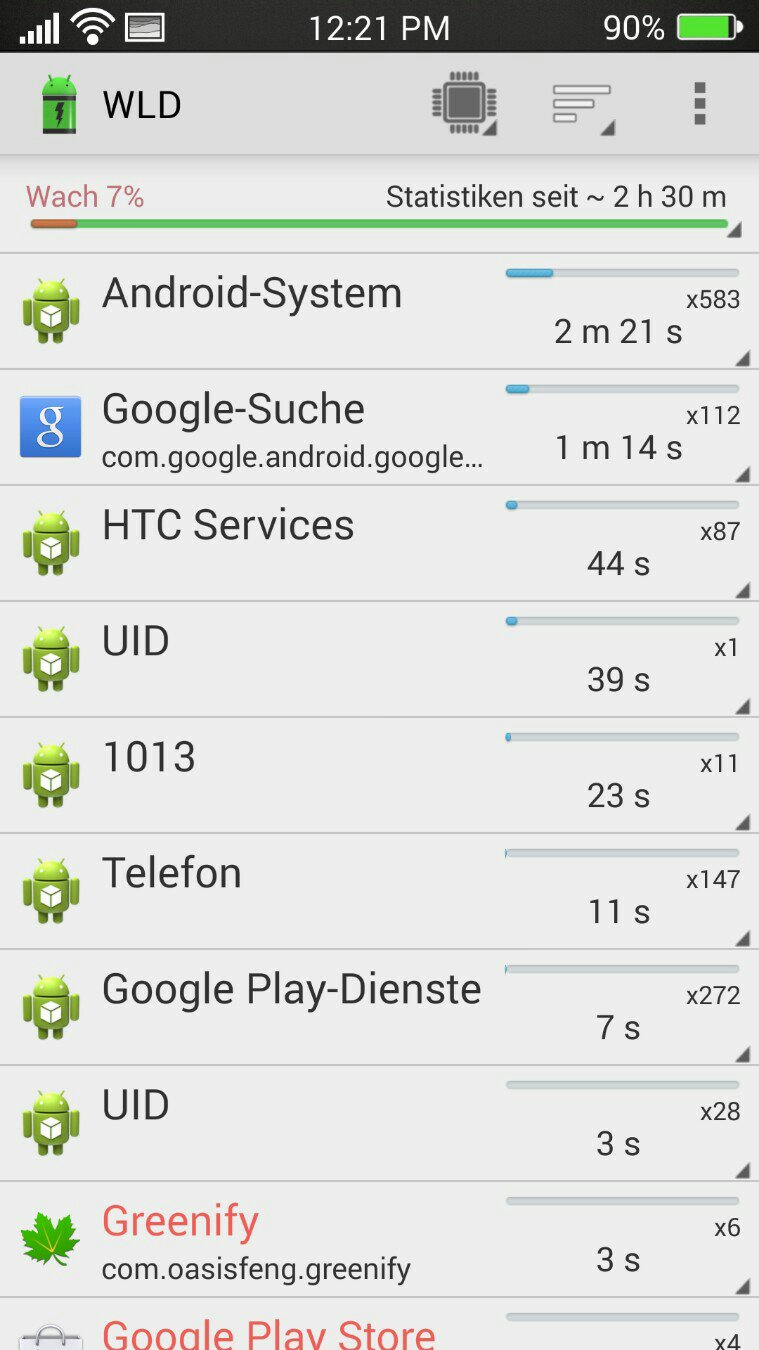Open the Google Play Store entry

pos(379,1325)
